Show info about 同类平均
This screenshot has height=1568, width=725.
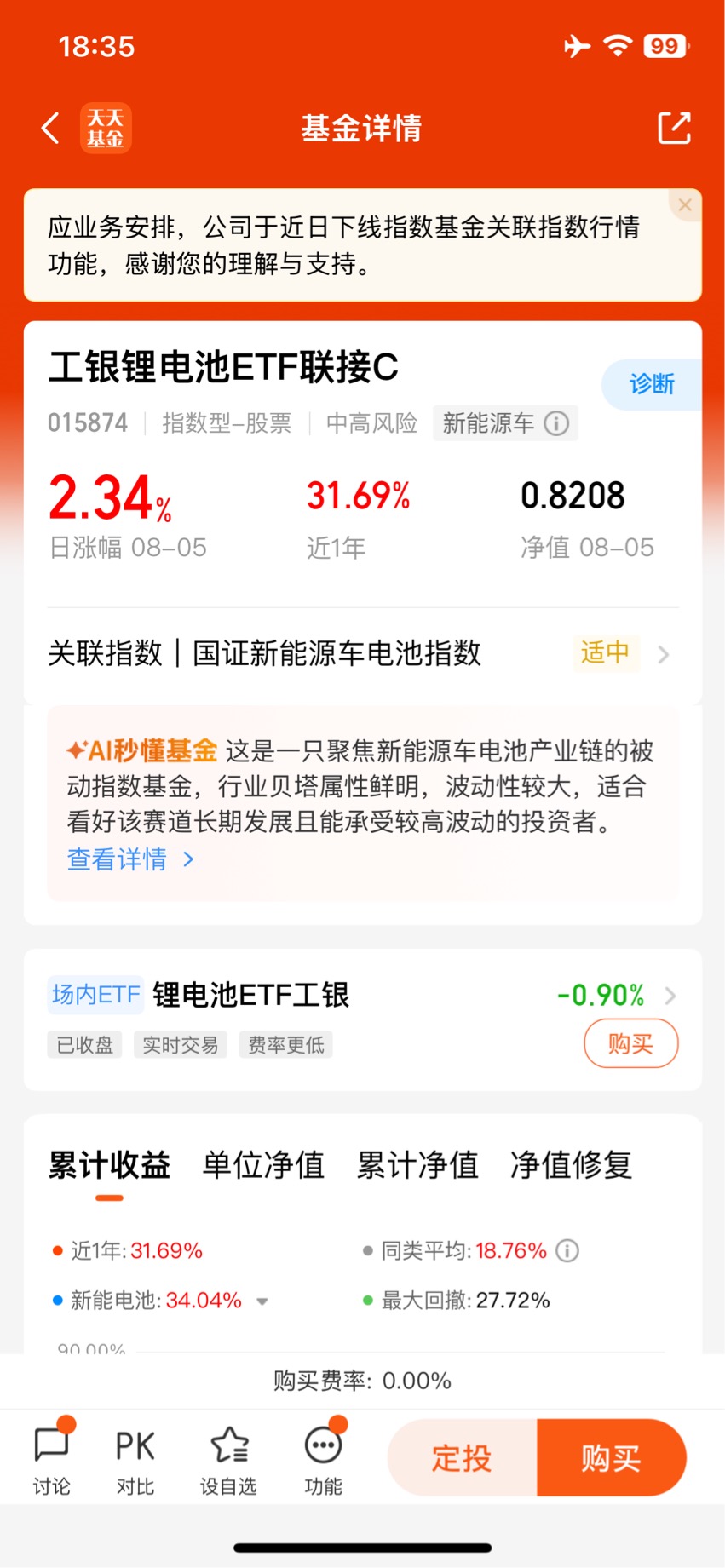pos(567,1250)
